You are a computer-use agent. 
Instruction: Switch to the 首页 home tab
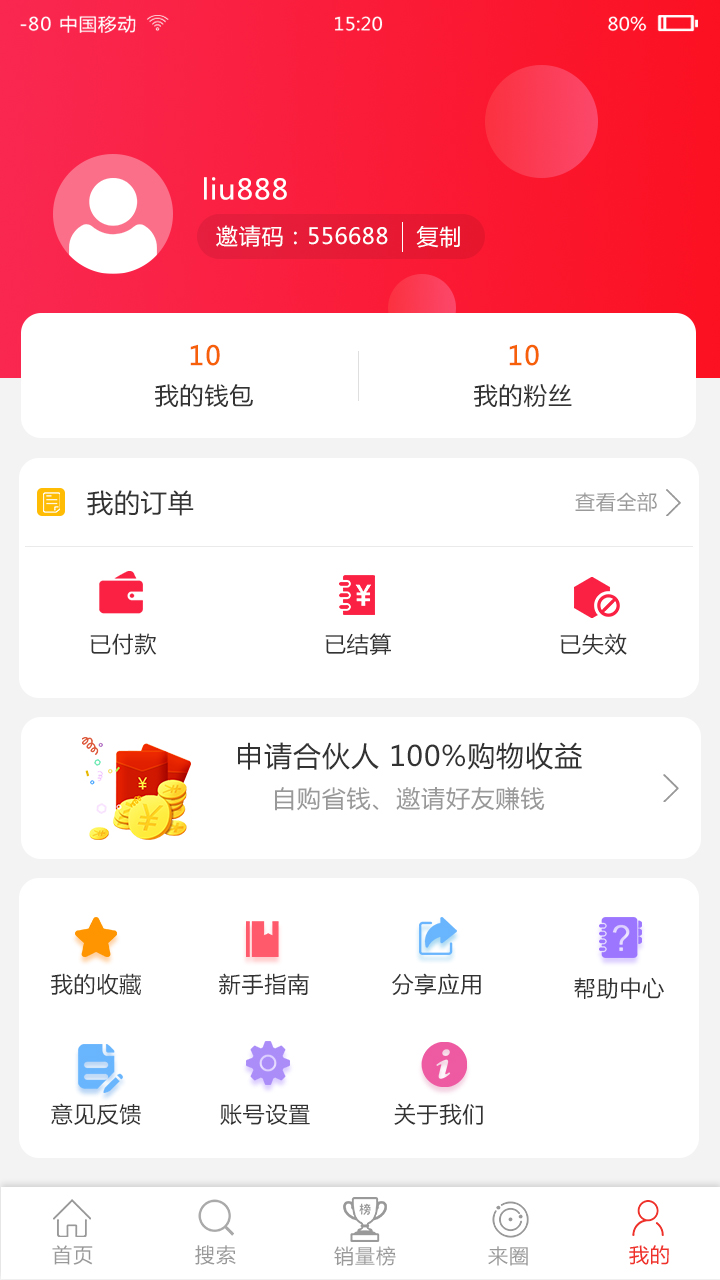click(72, 1233)
